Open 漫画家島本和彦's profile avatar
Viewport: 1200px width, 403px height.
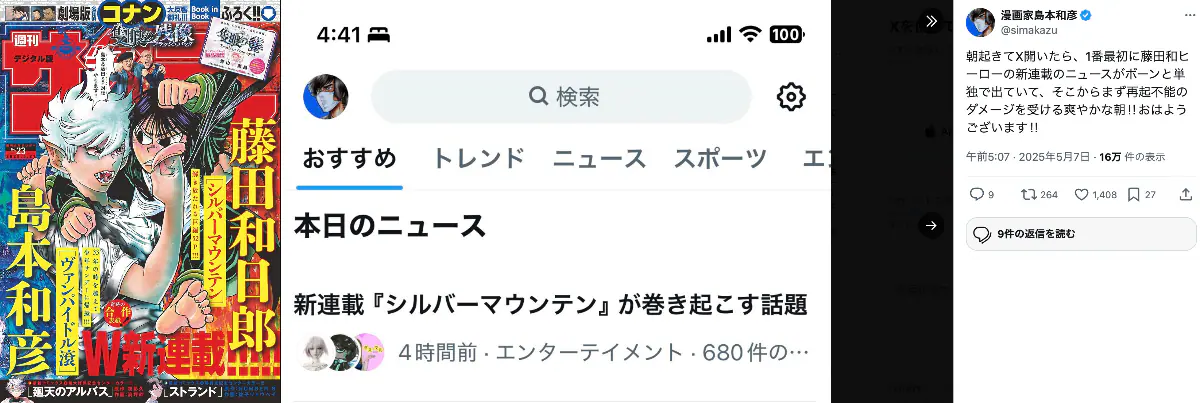[x=980, y=24]
